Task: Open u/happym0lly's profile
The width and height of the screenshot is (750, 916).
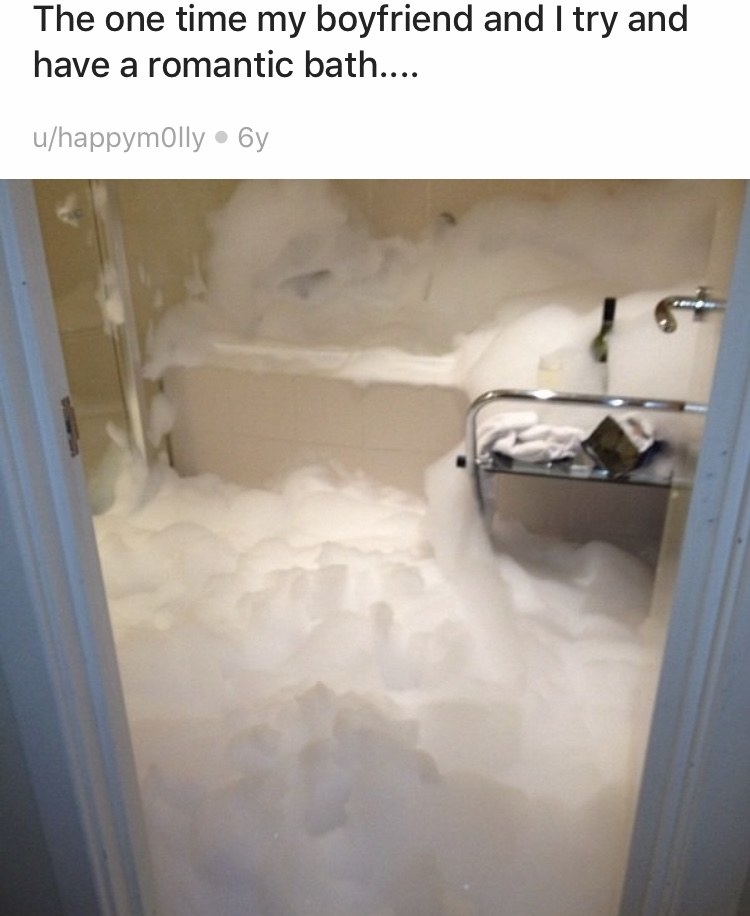Action: [119, 137]
